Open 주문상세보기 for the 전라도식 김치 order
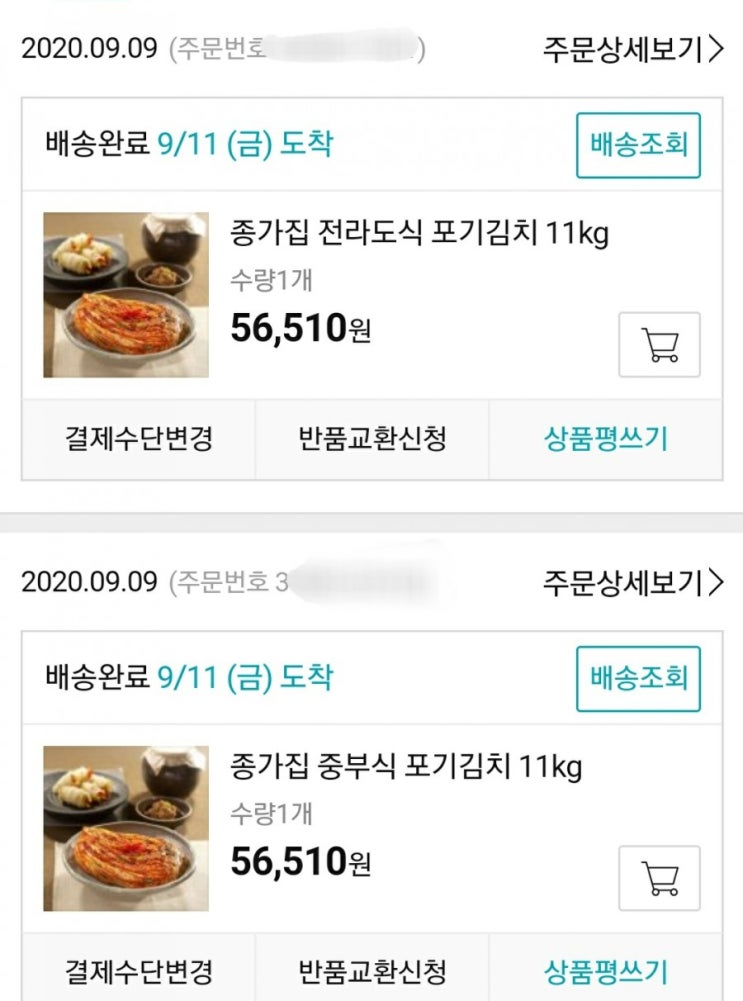This screenshot has height=1001, width=743. coord(632,49)
